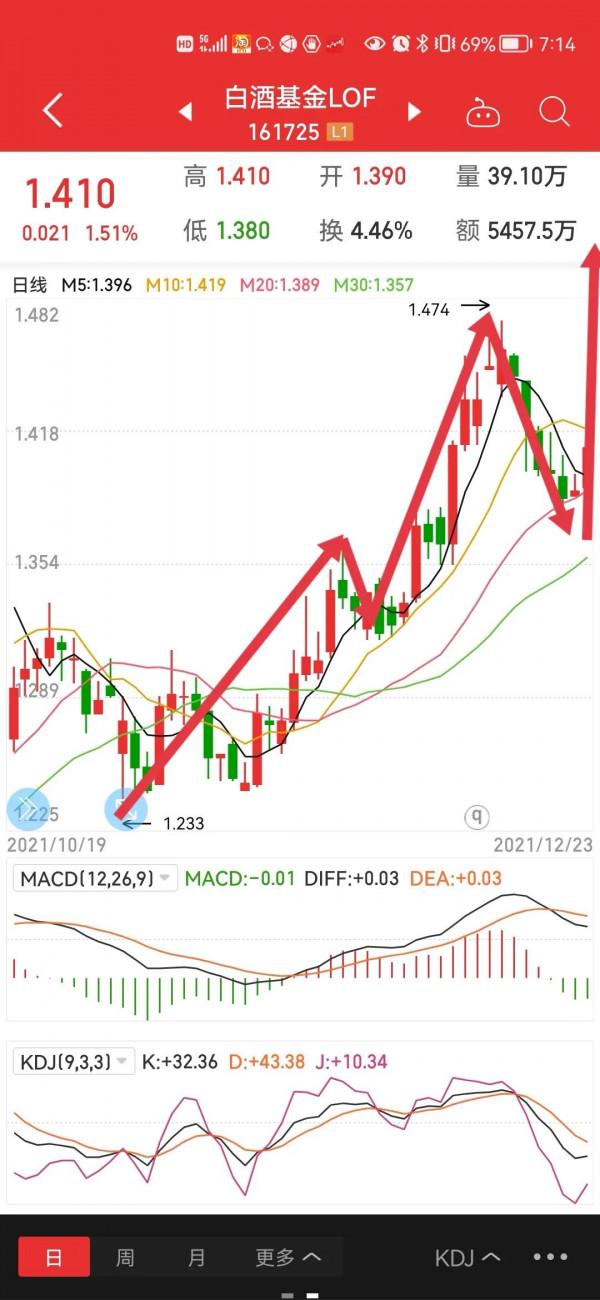Open the three-dot more options menu
The height and width of the screenshot is (1300, 600).
(x=550, y=1257)
